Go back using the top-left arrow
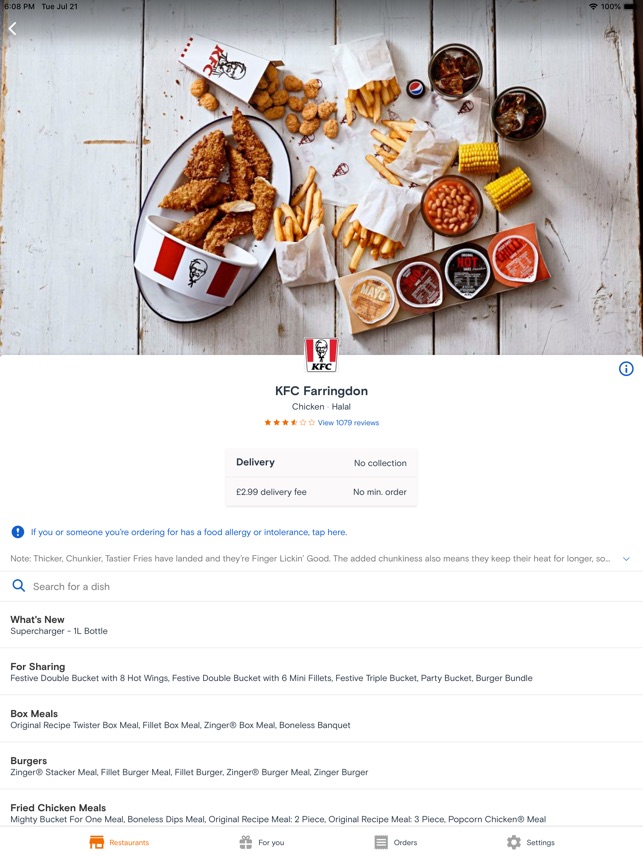643x858 pixels. pos(13,29)
